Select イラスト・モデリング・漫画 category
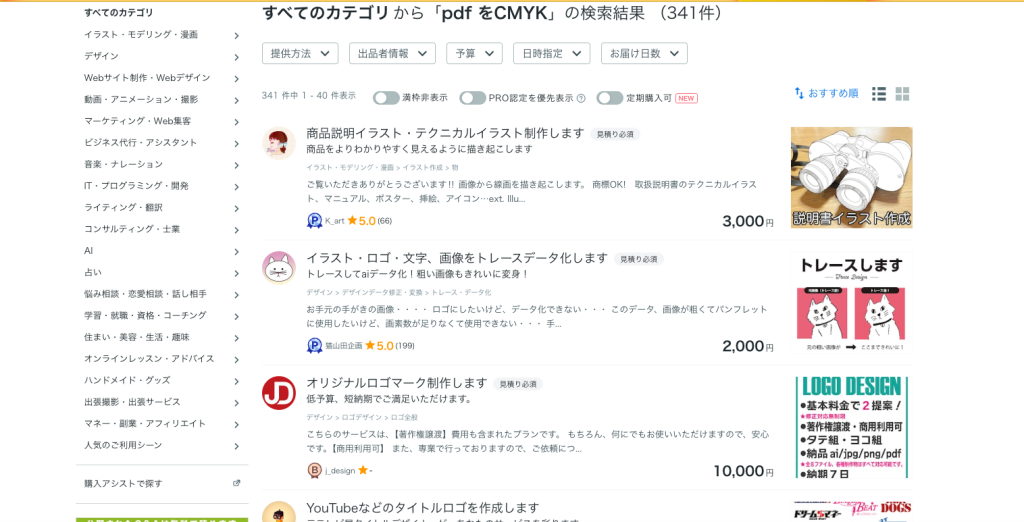Viewport: 1024px width, 522px height. (141, 35)
